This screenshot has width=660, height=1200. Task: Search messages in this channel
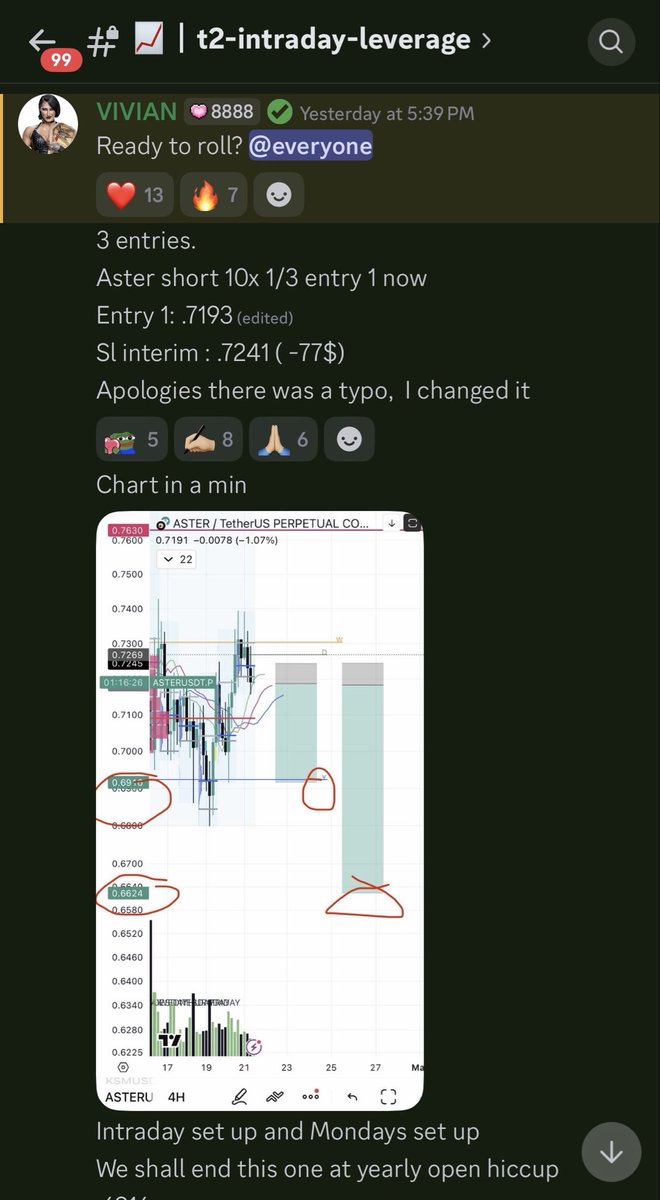pyautogui.click(x=611, y=42)
